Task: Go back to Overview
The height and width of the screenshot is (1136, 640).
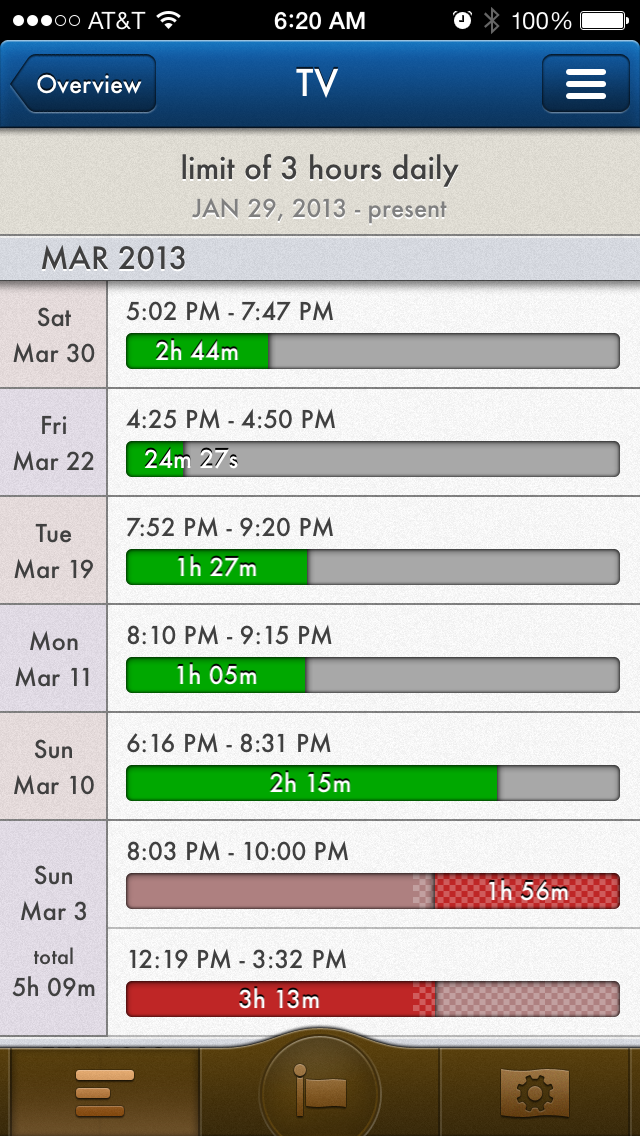Action: (x=83, y=84)
